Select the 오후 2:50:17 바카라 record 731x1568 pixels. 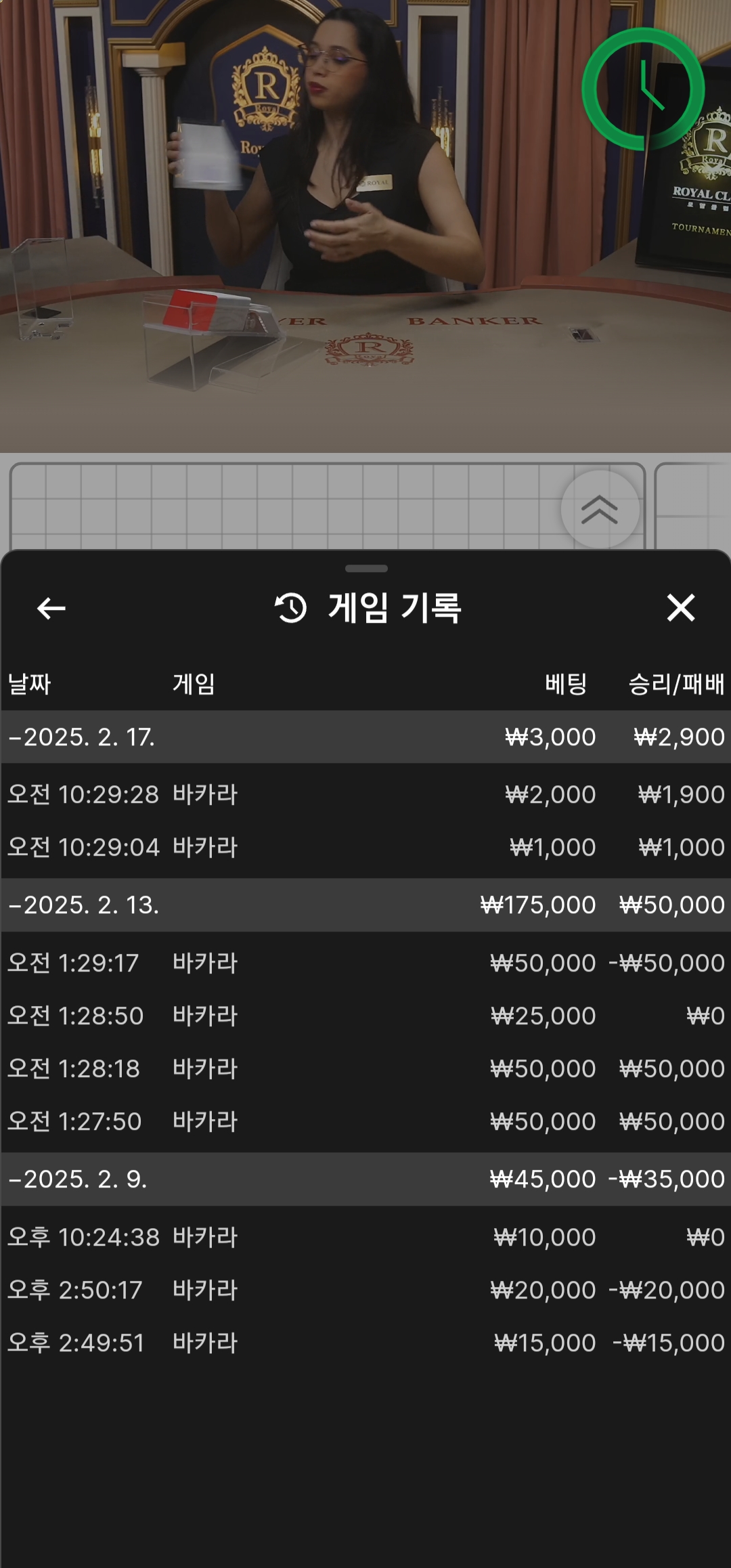tap(365, 1290)
